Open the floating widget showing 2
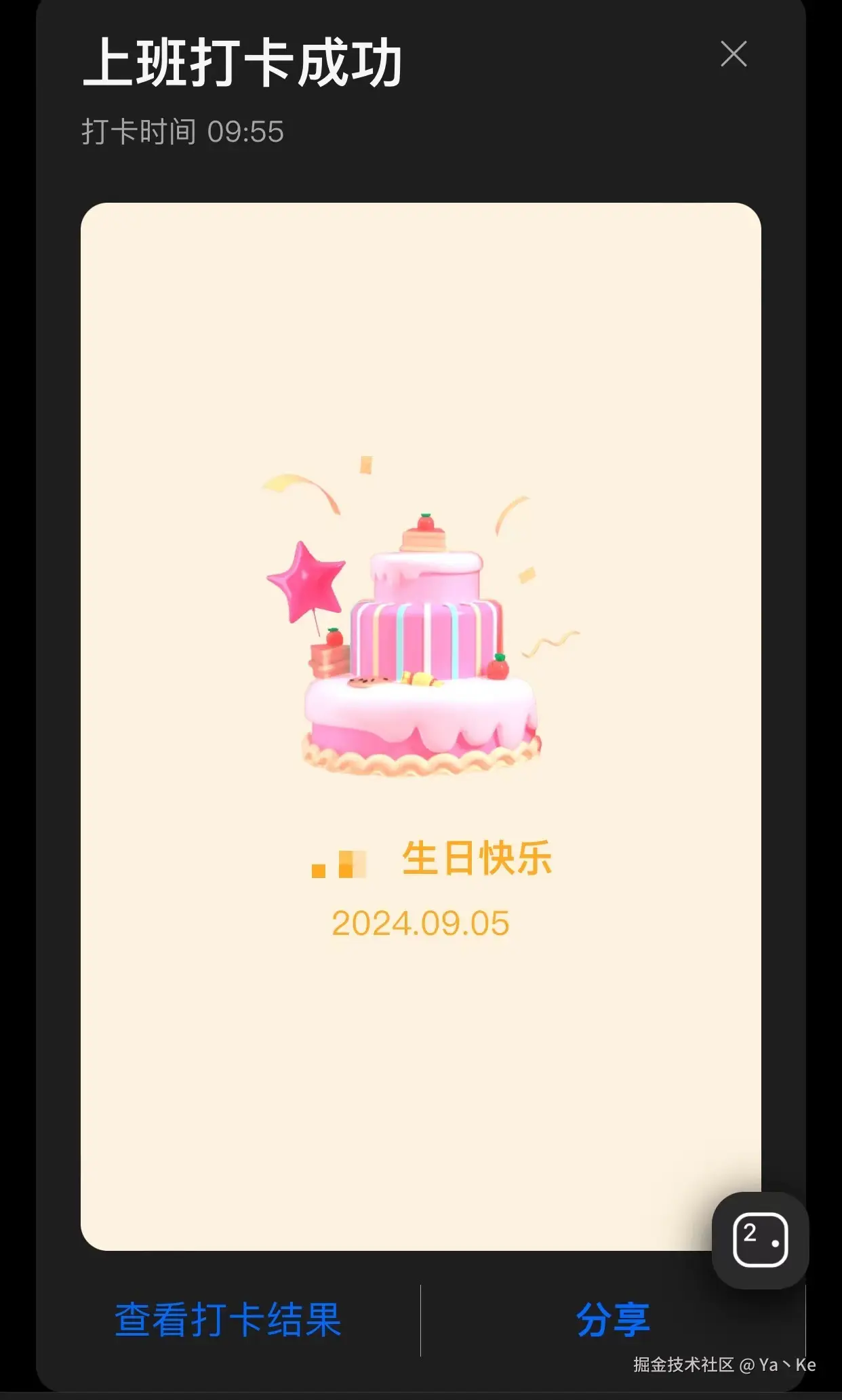 760,1240
